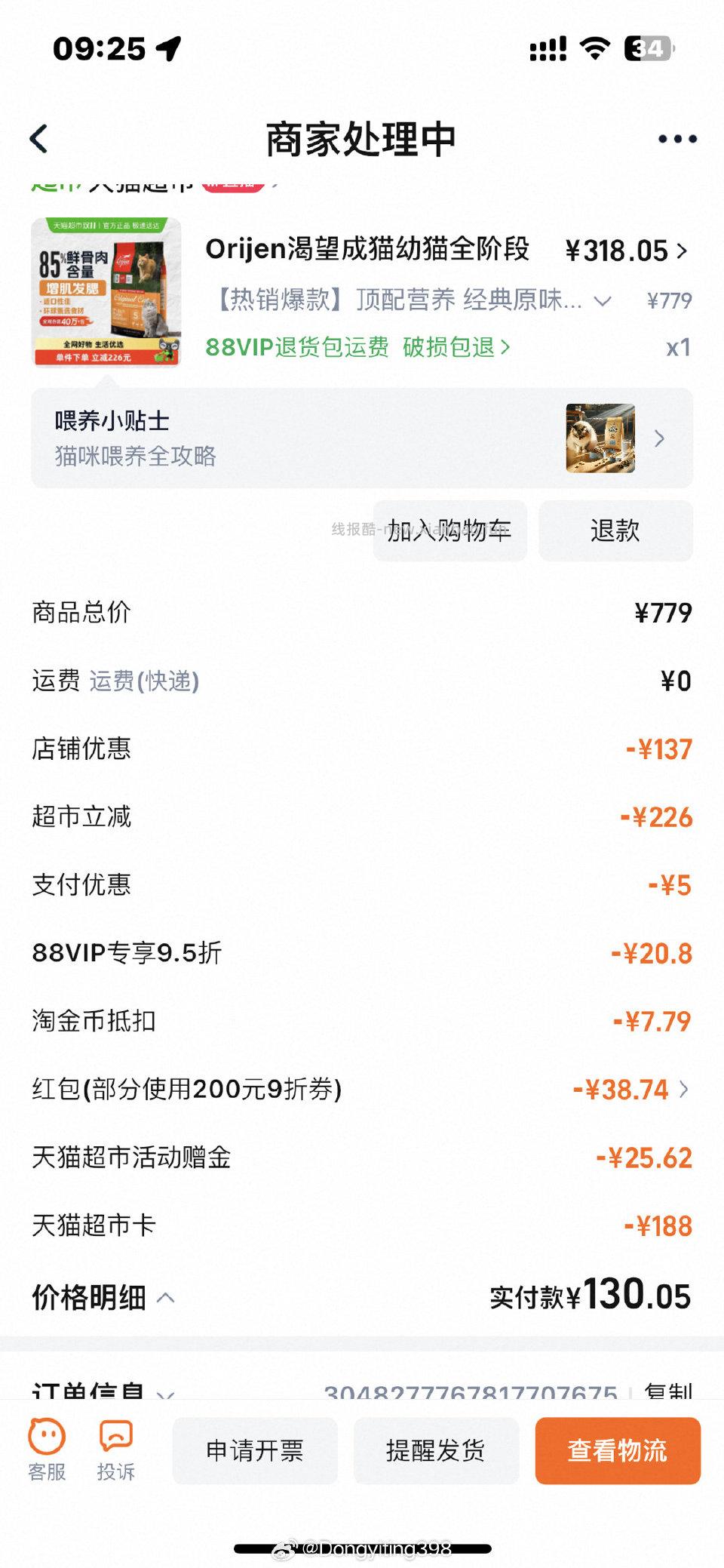Tap the cat image in the feeding tips card
This screenshot has height=1568, width=724.
[x=601, y=438]
